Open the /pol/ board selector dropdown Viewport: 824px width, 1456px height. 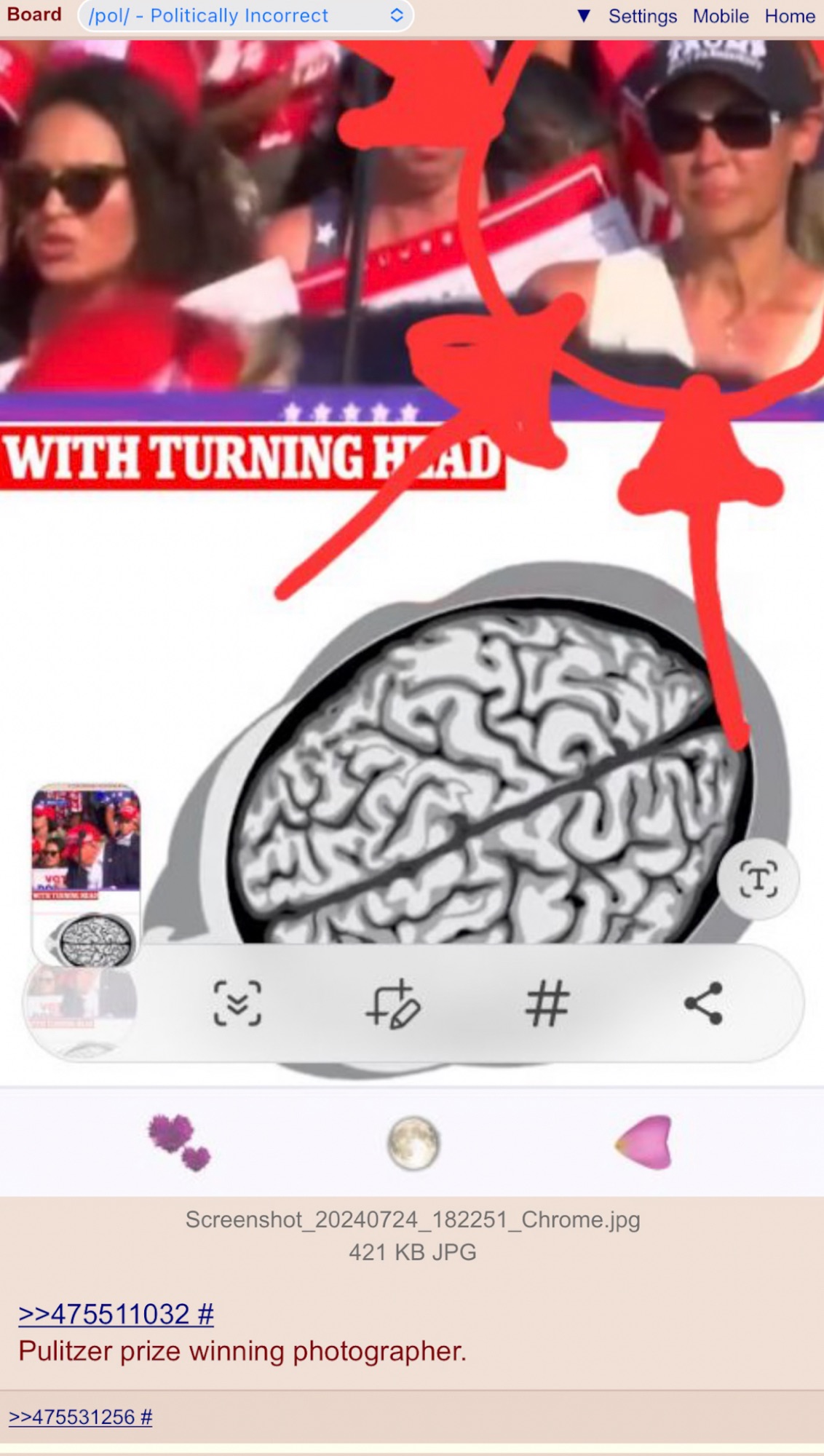(245, 16)
